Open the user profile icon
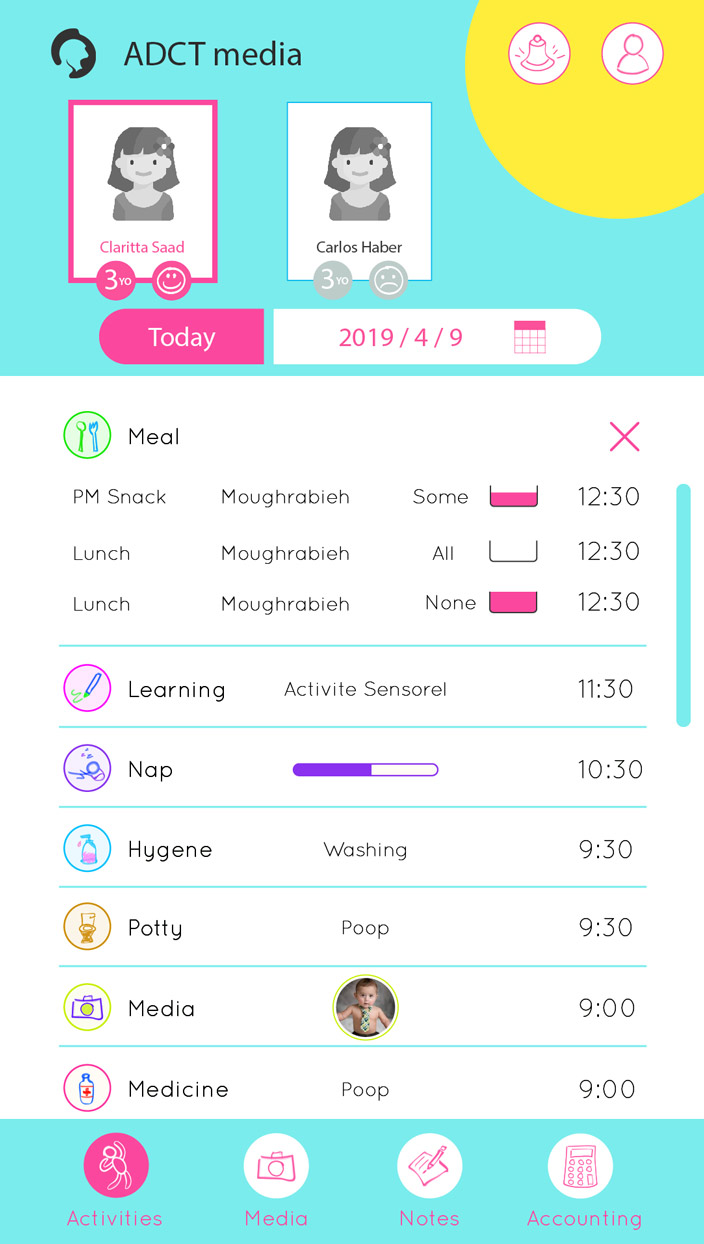704x1244 pixels. [x=632, y=52]
